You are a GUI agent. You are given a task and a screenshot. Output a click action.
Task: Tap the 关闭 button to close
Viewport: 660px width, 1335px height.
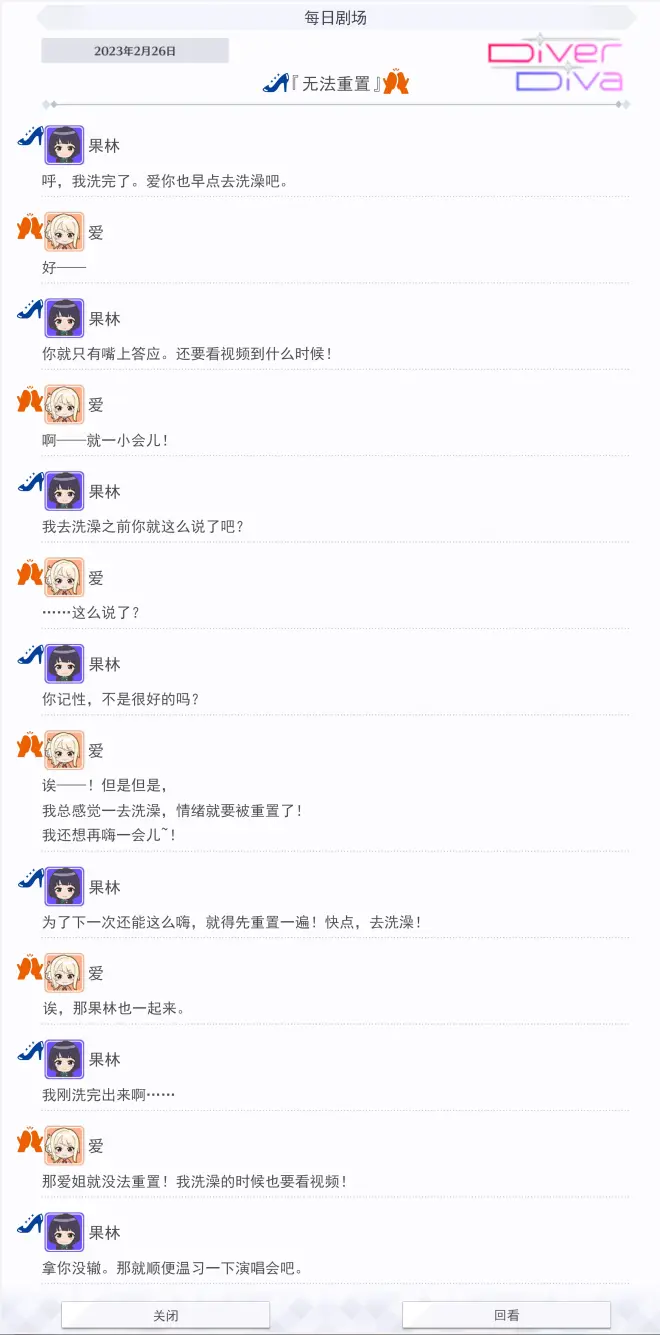pos(166,1315)
